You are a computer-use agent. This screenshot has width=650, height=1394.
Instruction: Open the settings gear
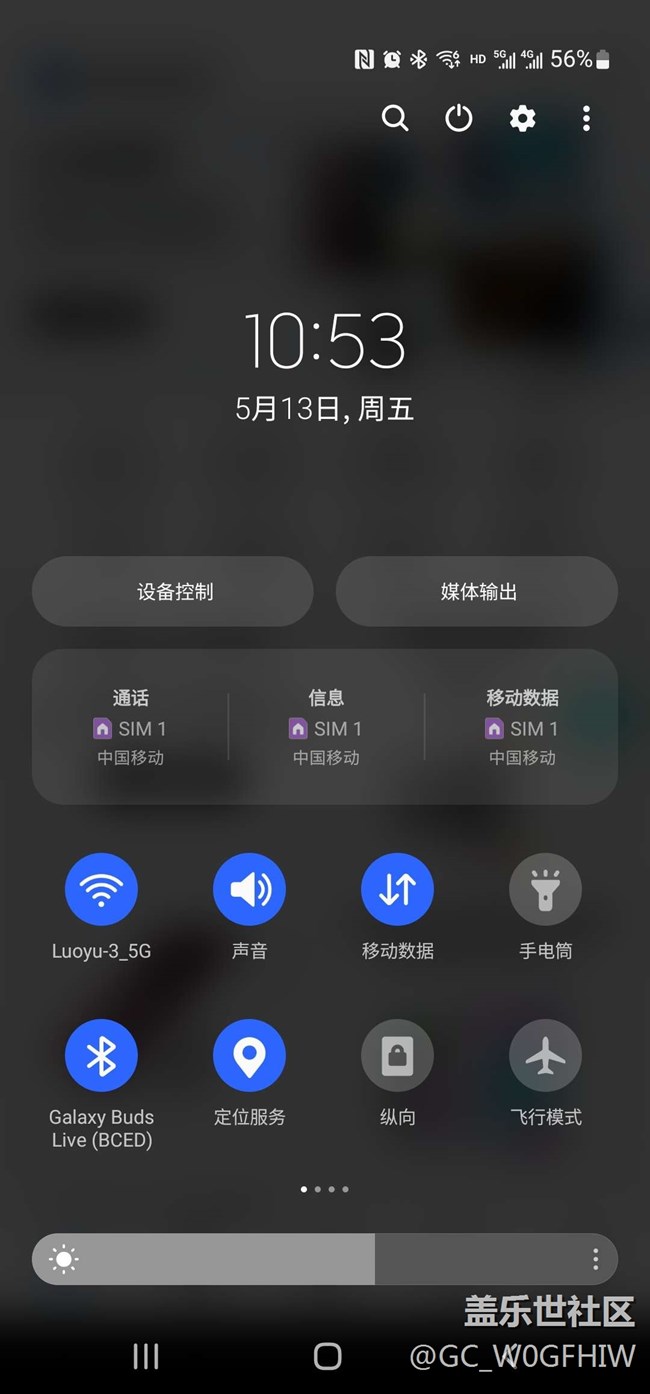point(522,119)
